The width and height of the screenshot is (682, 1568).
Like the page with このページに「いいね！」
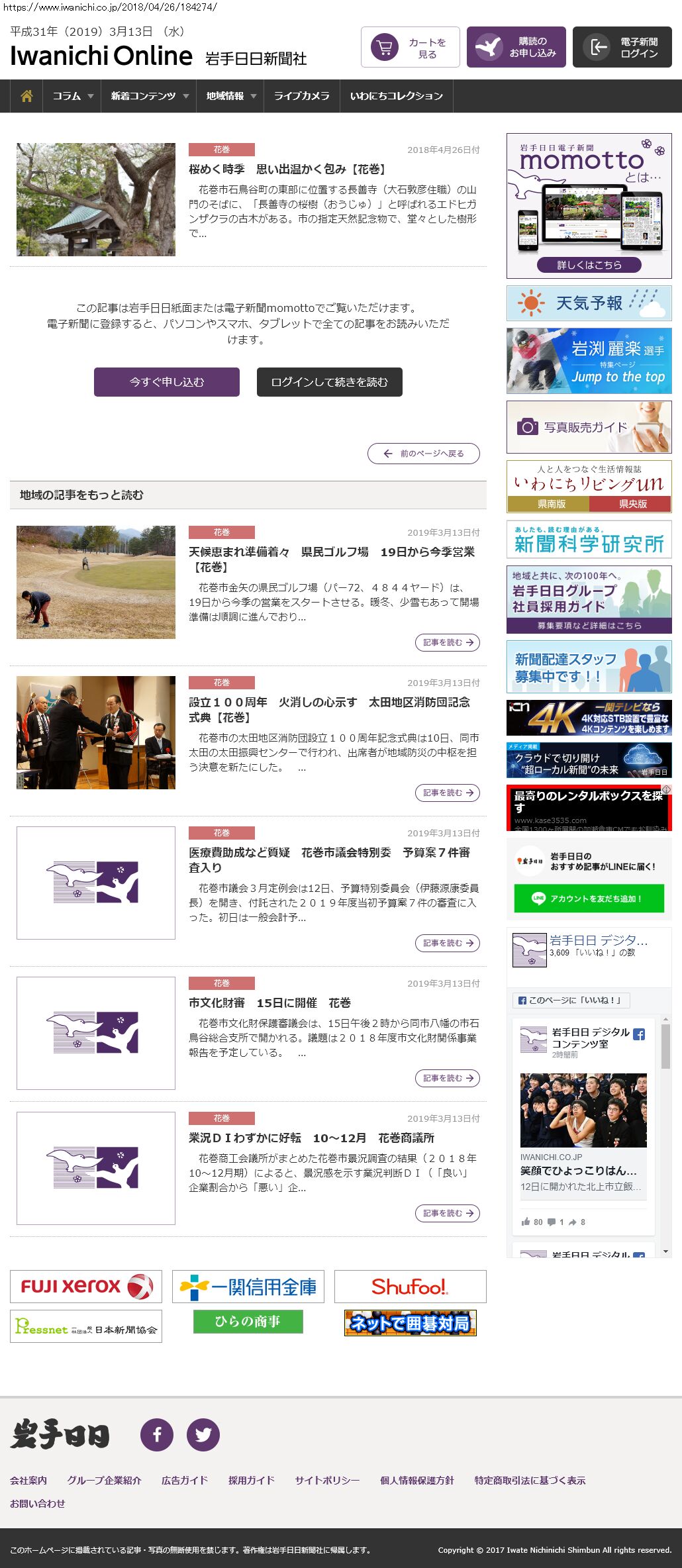click(x=570, y=1000)
